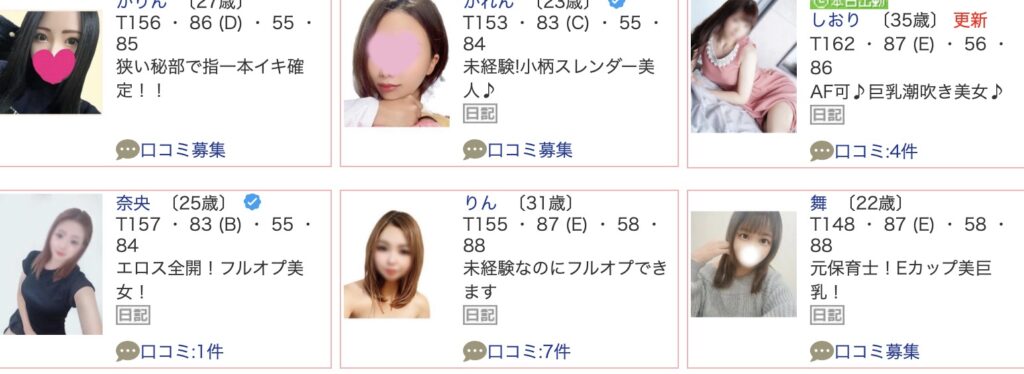Viewport: 1024px width, 374px height.
Task: Tap しおり's profile photo
Action: [743, 65]
